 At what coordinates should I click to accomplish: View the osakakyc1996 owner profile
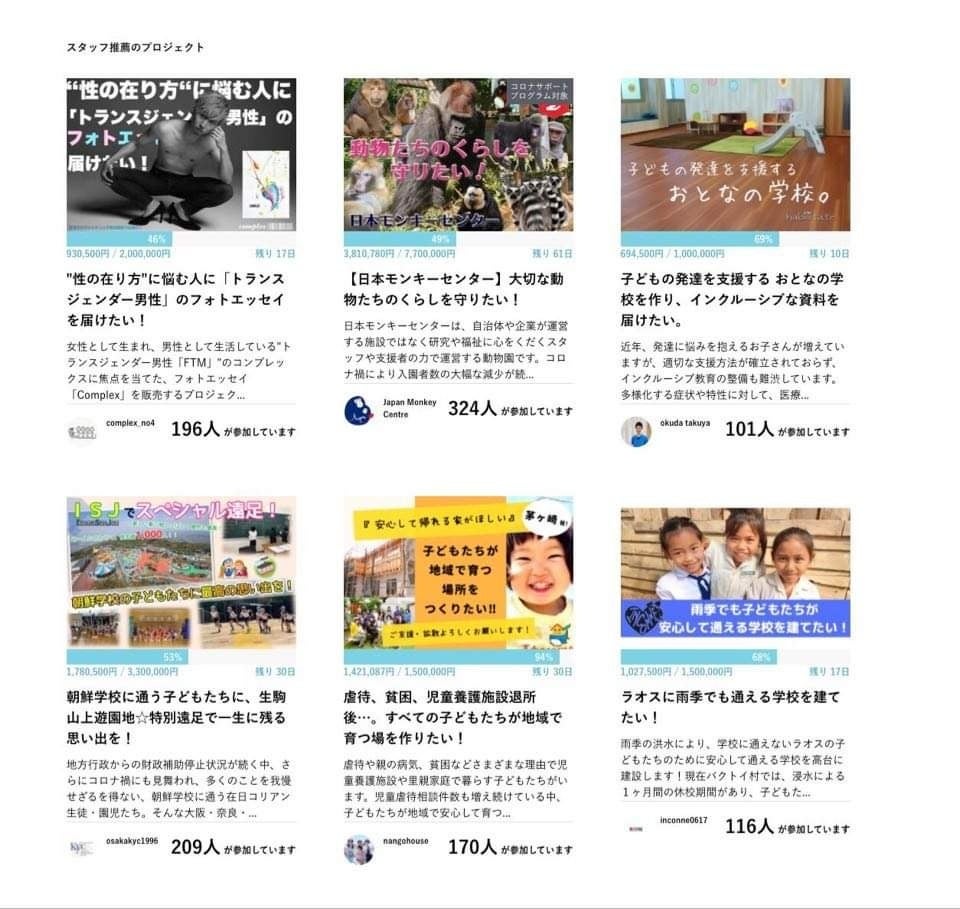(131, 842)
